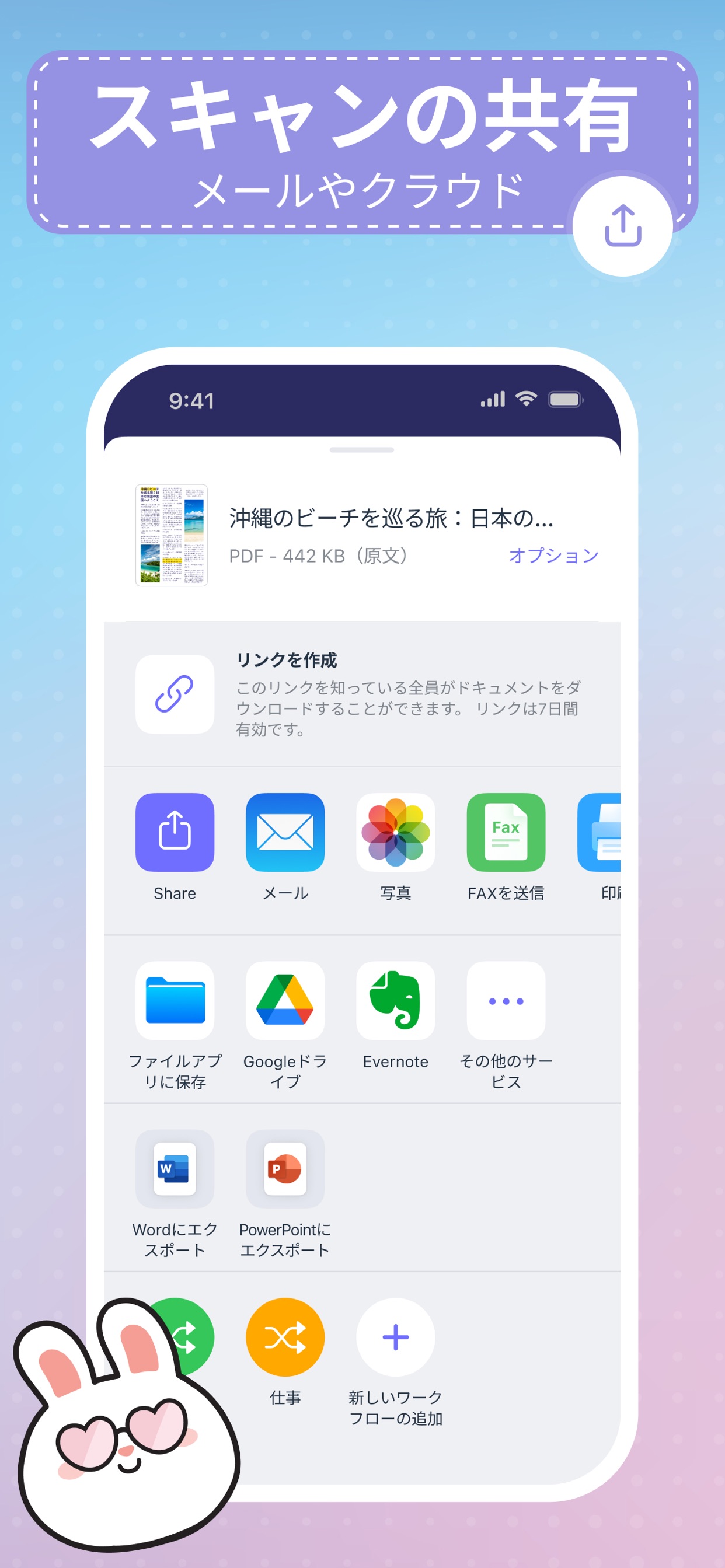This screenshot has width=725, height=1568.
Task: Select the メール sharing icon
Action: (285, 833)
